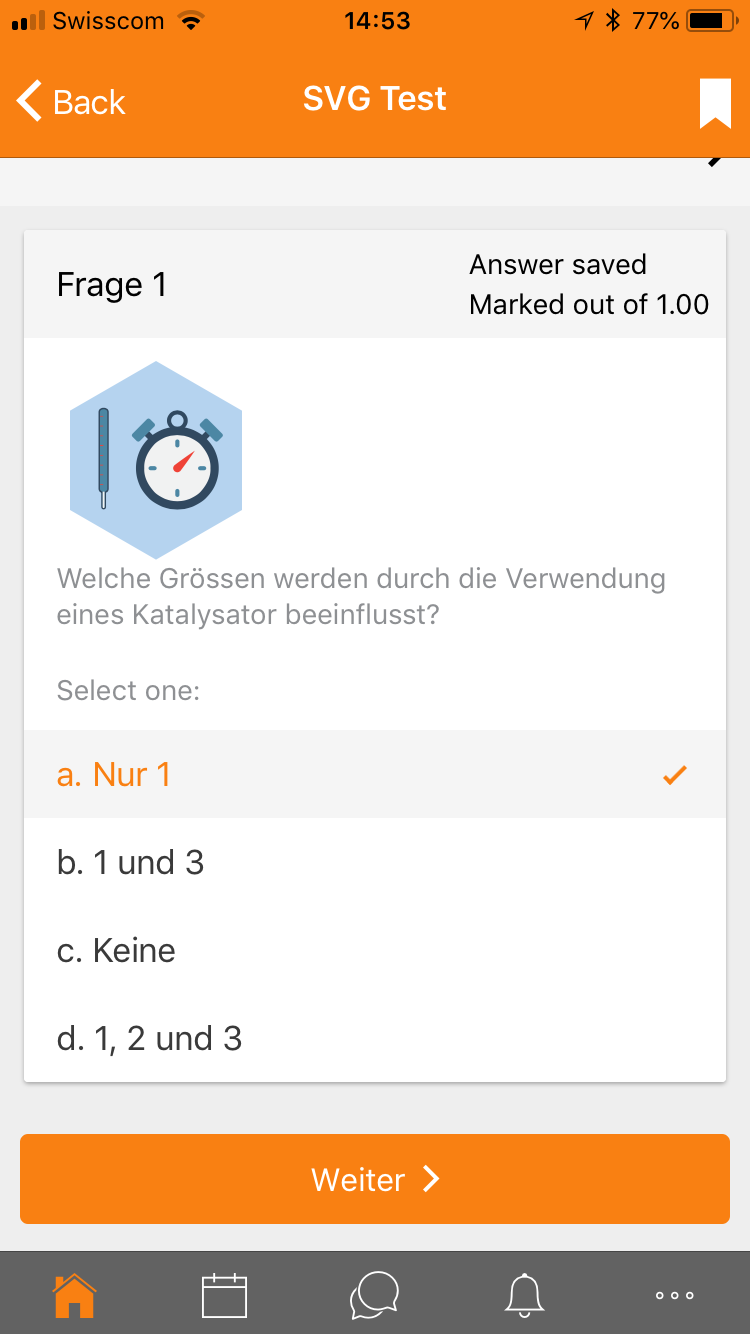Open the home tab
This screenshot has width=750, height=1334.
coord(74,1295)
